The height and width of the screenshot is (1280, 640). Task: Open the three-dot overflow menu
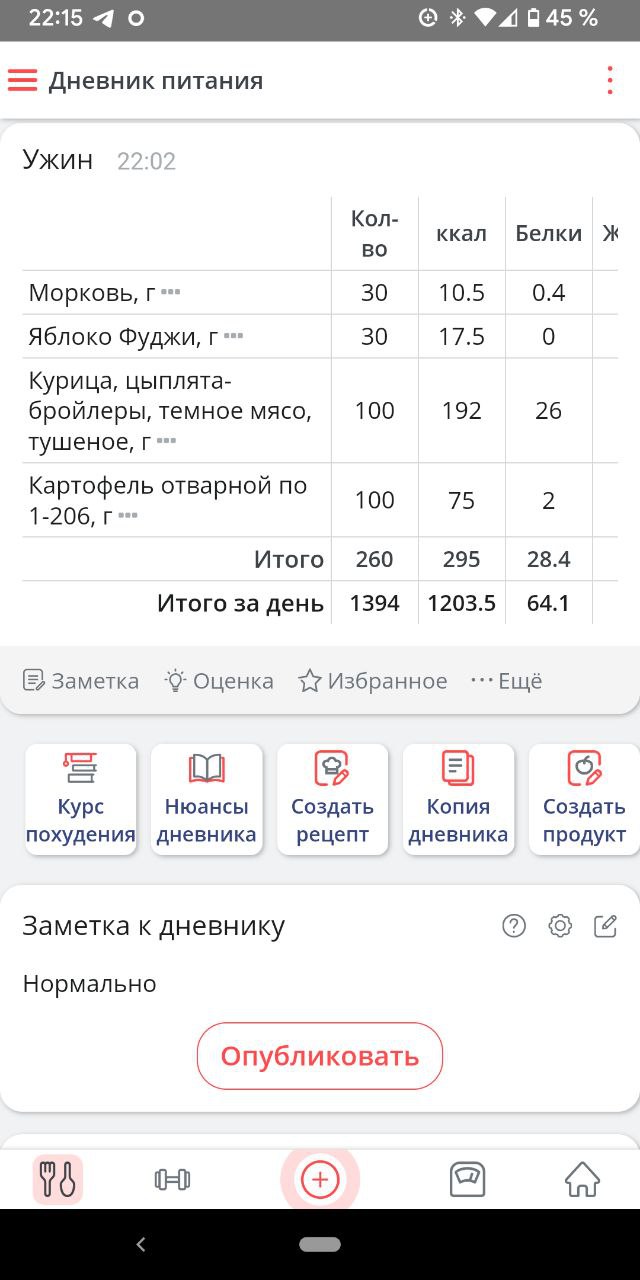pos(609,81)
